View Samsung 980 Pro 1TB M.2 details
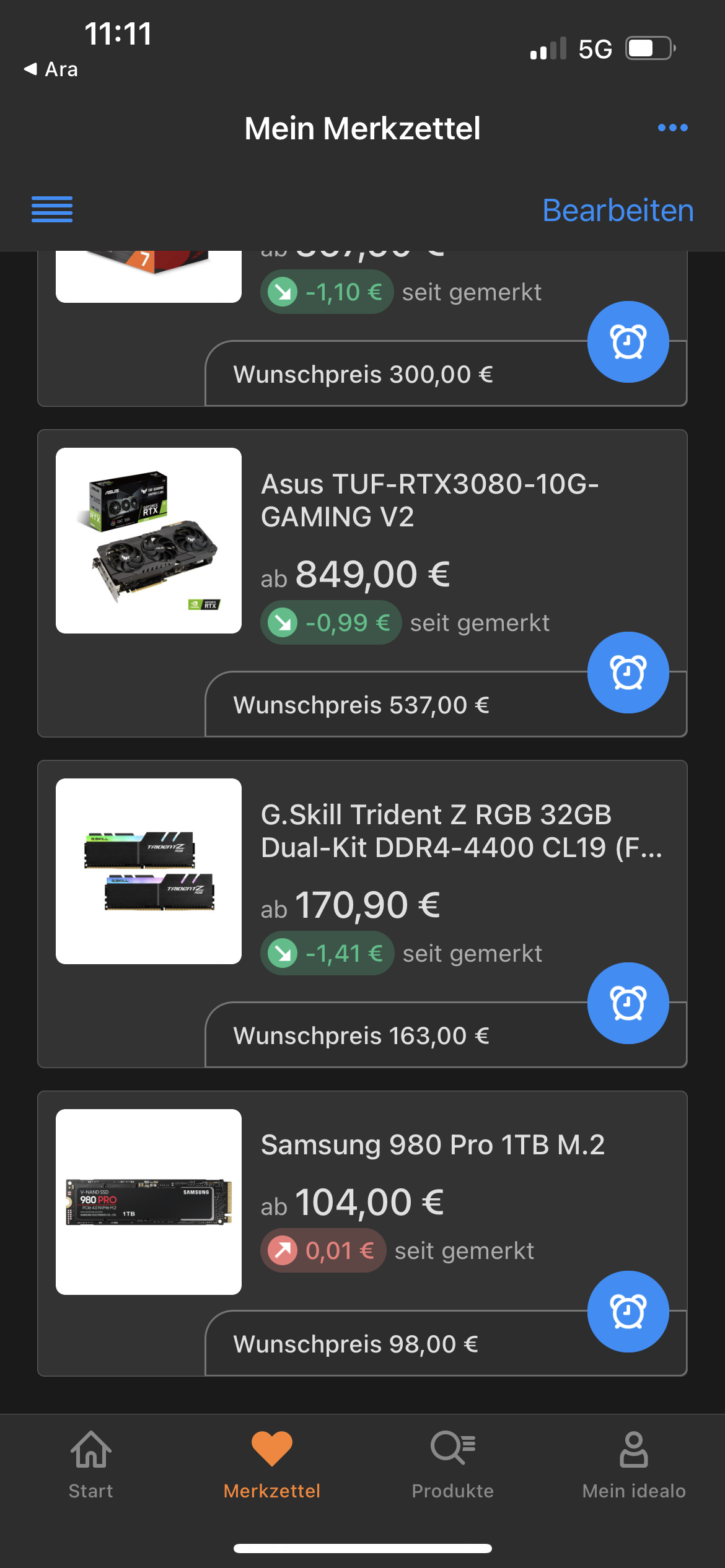The image size is (725, 1568). pos(433,1145)
